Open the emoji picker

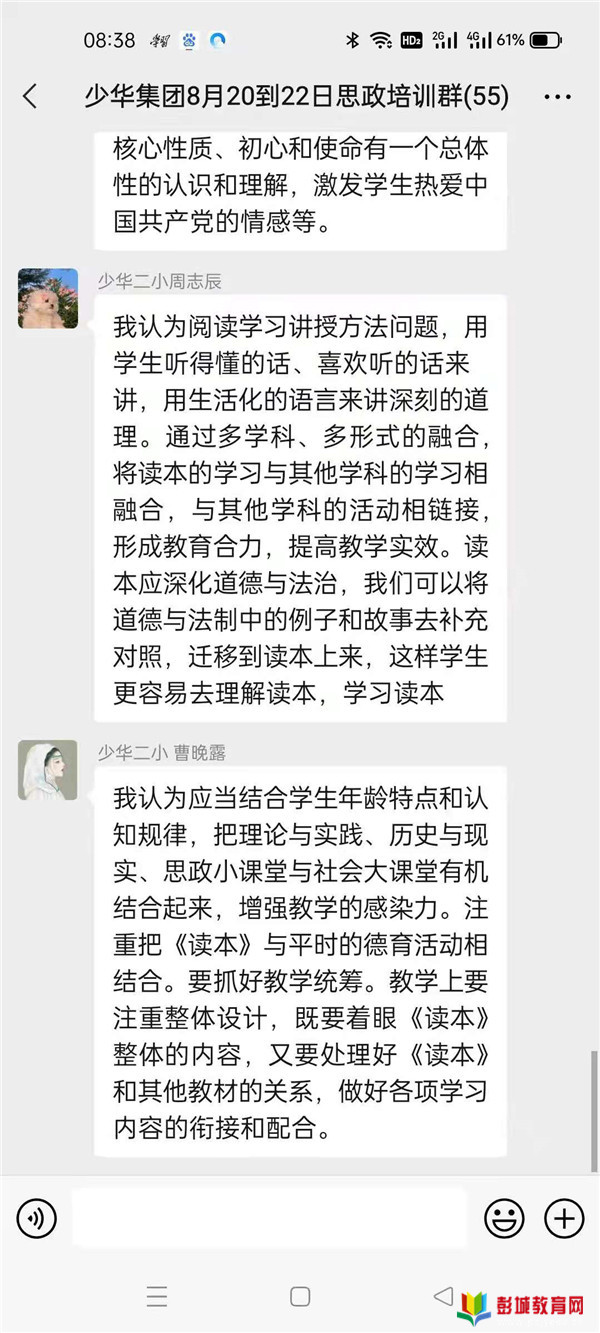(x=504, y=1218)
